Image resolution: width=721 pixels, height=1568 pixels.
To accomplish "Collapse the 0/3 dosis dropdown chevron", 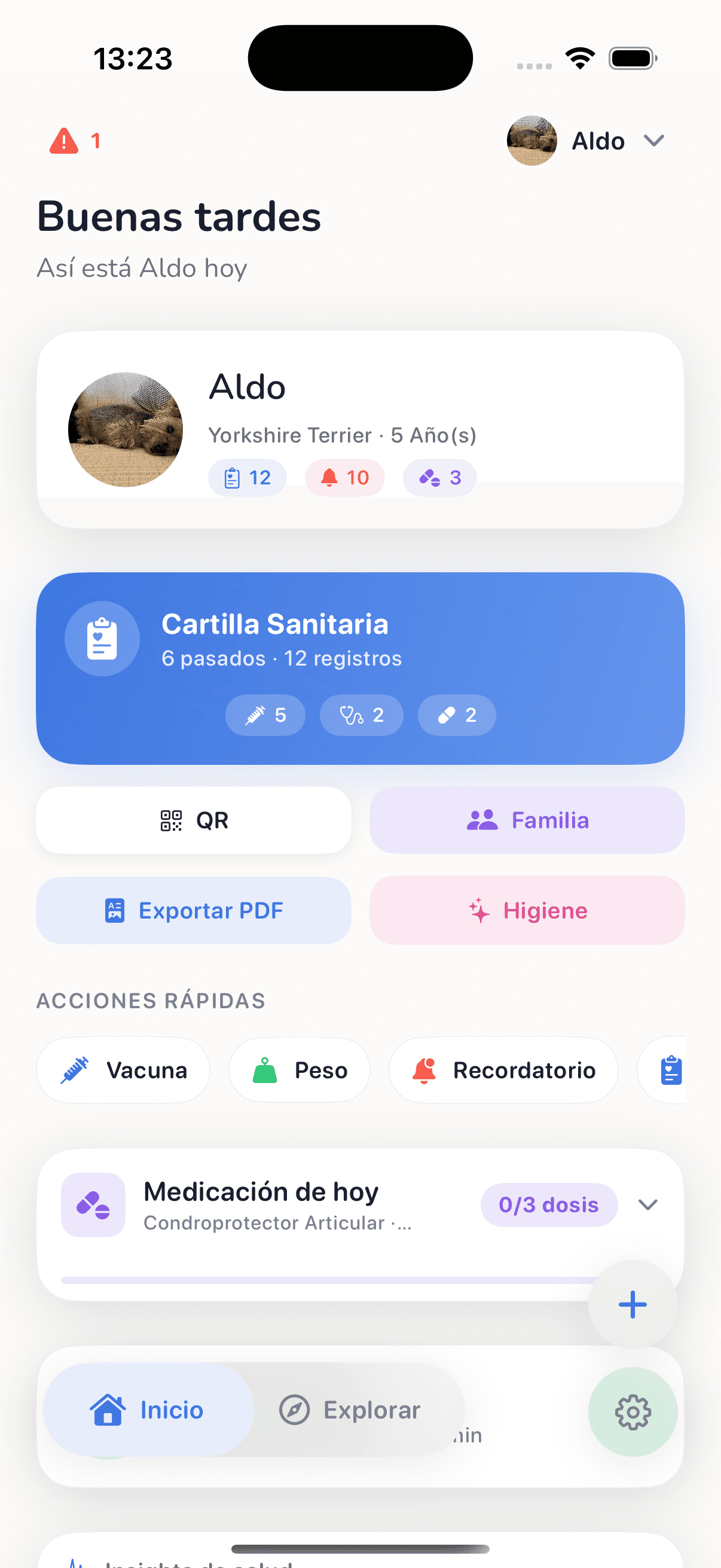I will coord(647,1204).
